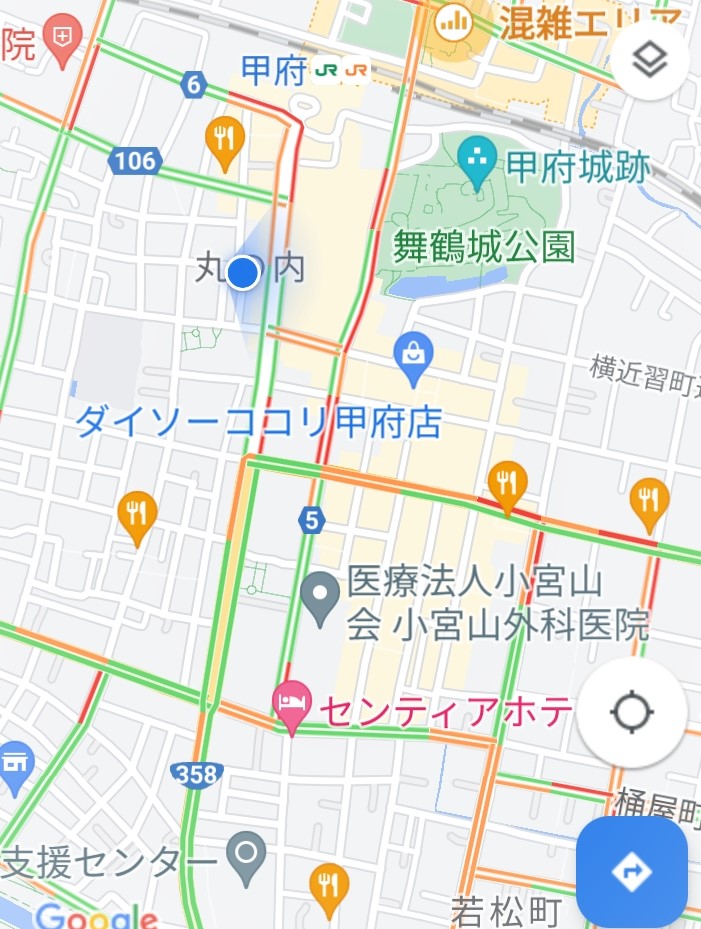Select the restaurant pin next to 若松町
The image size is (701, 929).
328,884
